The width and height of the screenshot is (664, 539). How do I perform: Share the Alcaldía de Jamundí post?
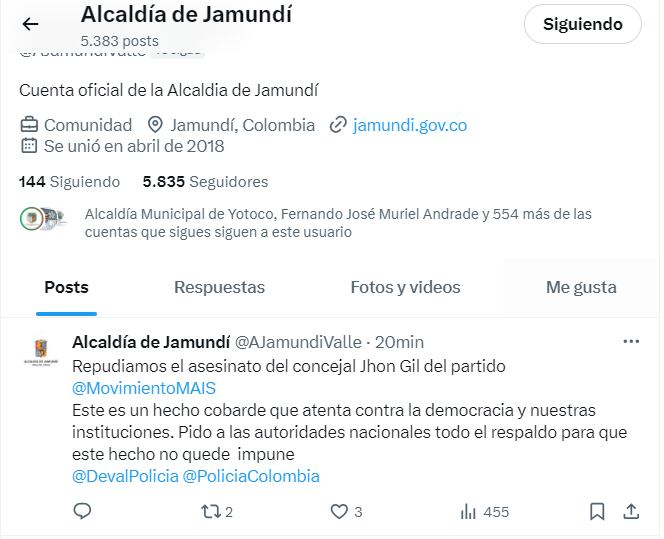(631, 511)
